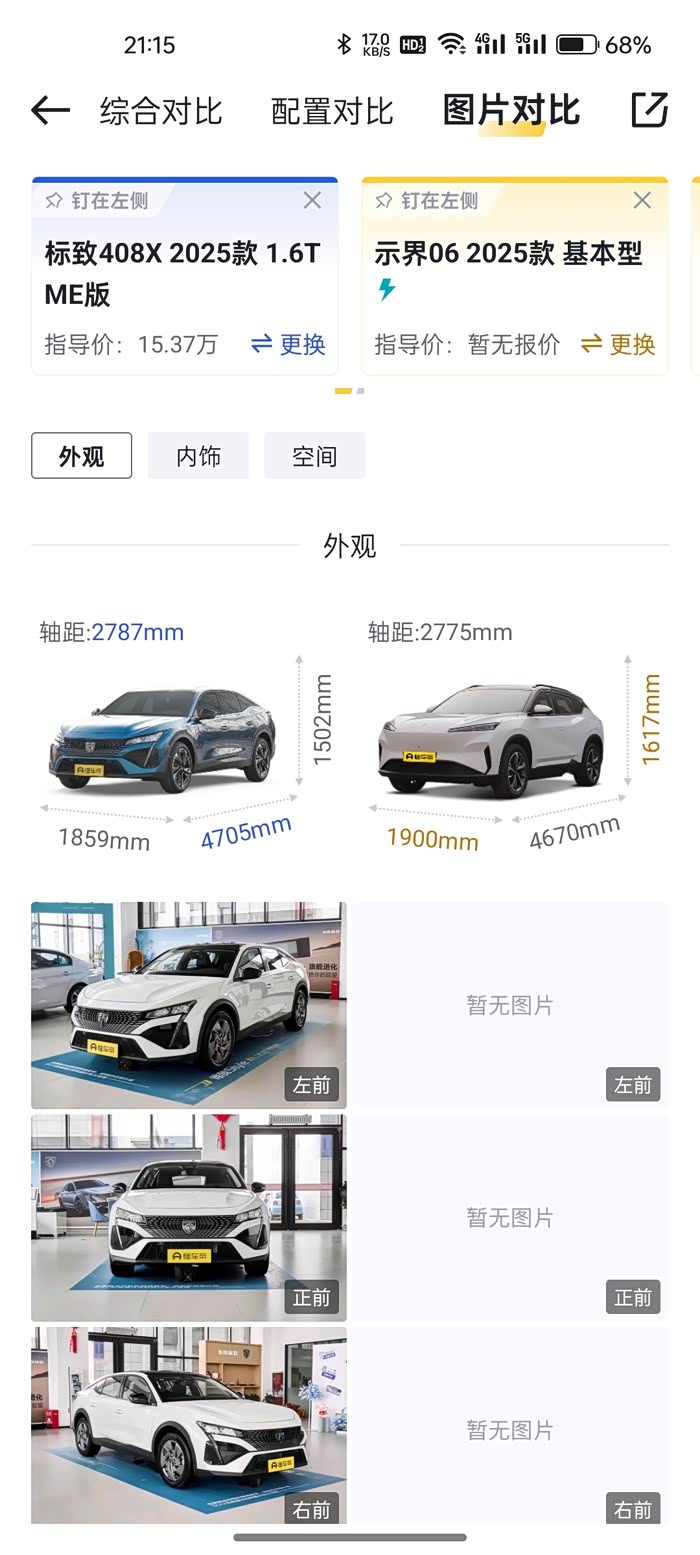Pin 标致408X to the left side
This screenshot has height=1555, width=700.
[97, 201]
